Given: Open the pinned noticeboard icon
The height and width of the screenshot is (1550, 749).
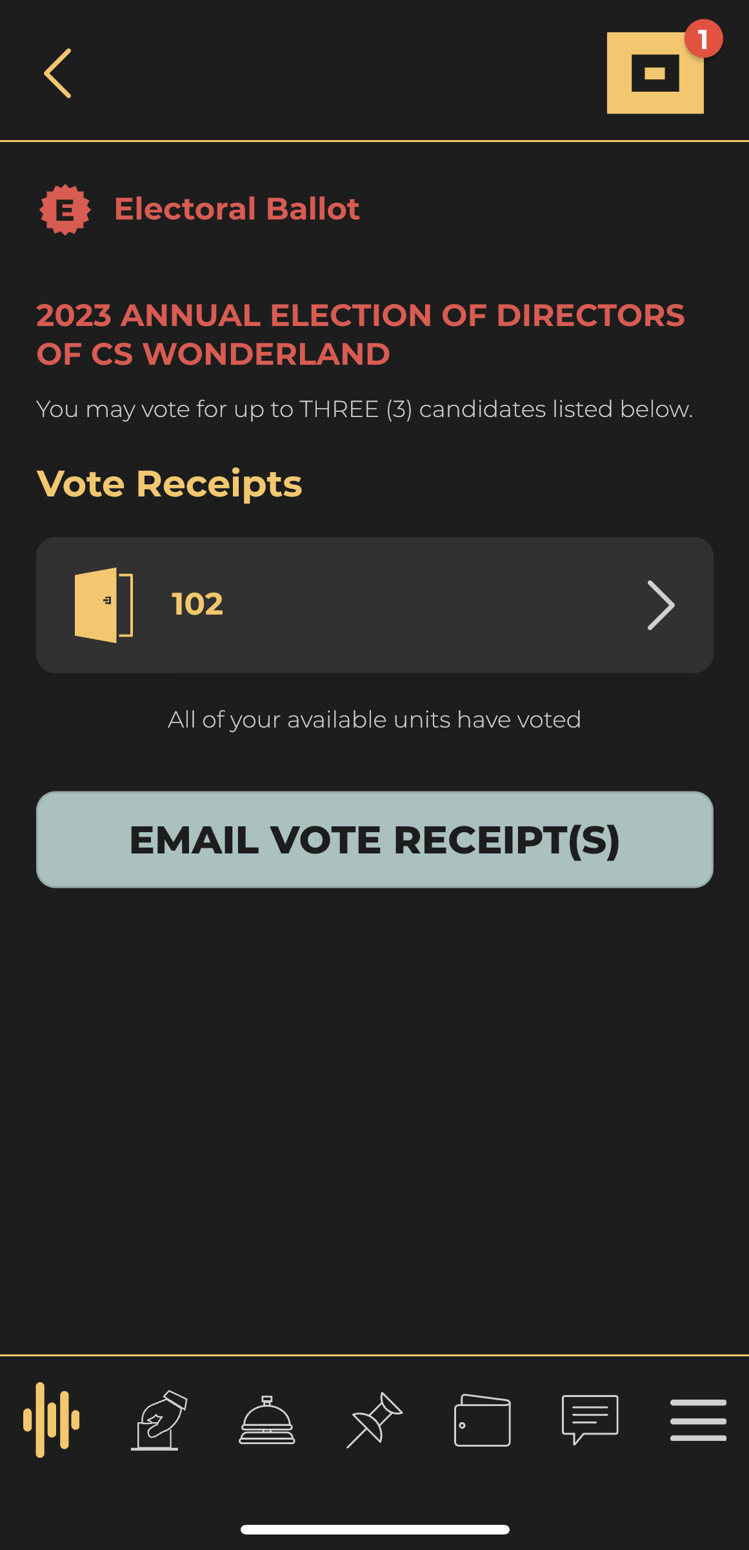Looking at the screenshot, I should [374, 1419].
